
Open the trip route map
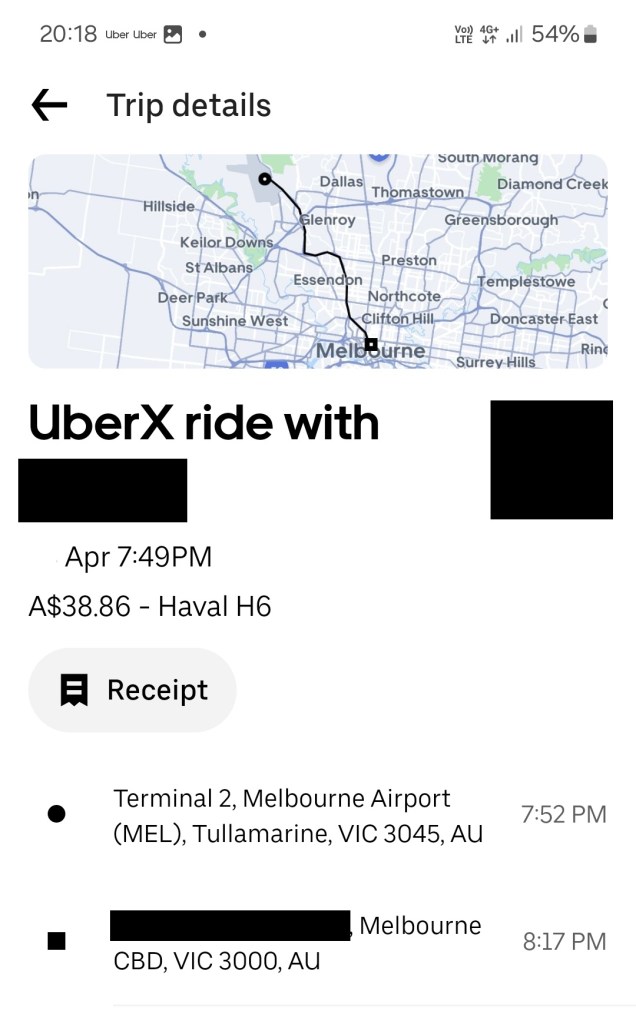(x=318, y=262)
